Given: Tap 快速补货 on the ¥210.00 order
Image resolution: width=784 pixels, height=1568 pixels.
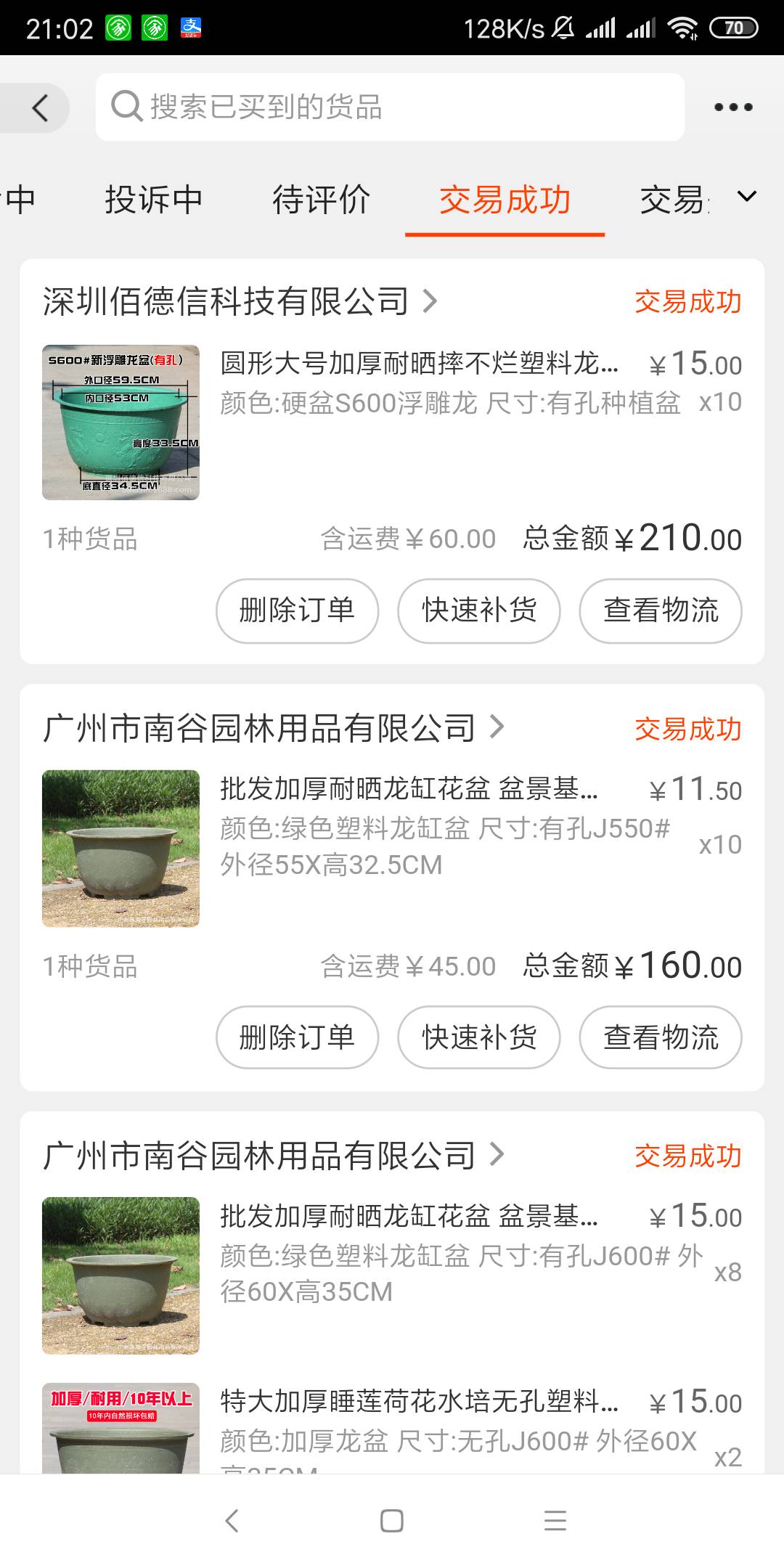Looking at the screenshot, I should tap(478, 611).
